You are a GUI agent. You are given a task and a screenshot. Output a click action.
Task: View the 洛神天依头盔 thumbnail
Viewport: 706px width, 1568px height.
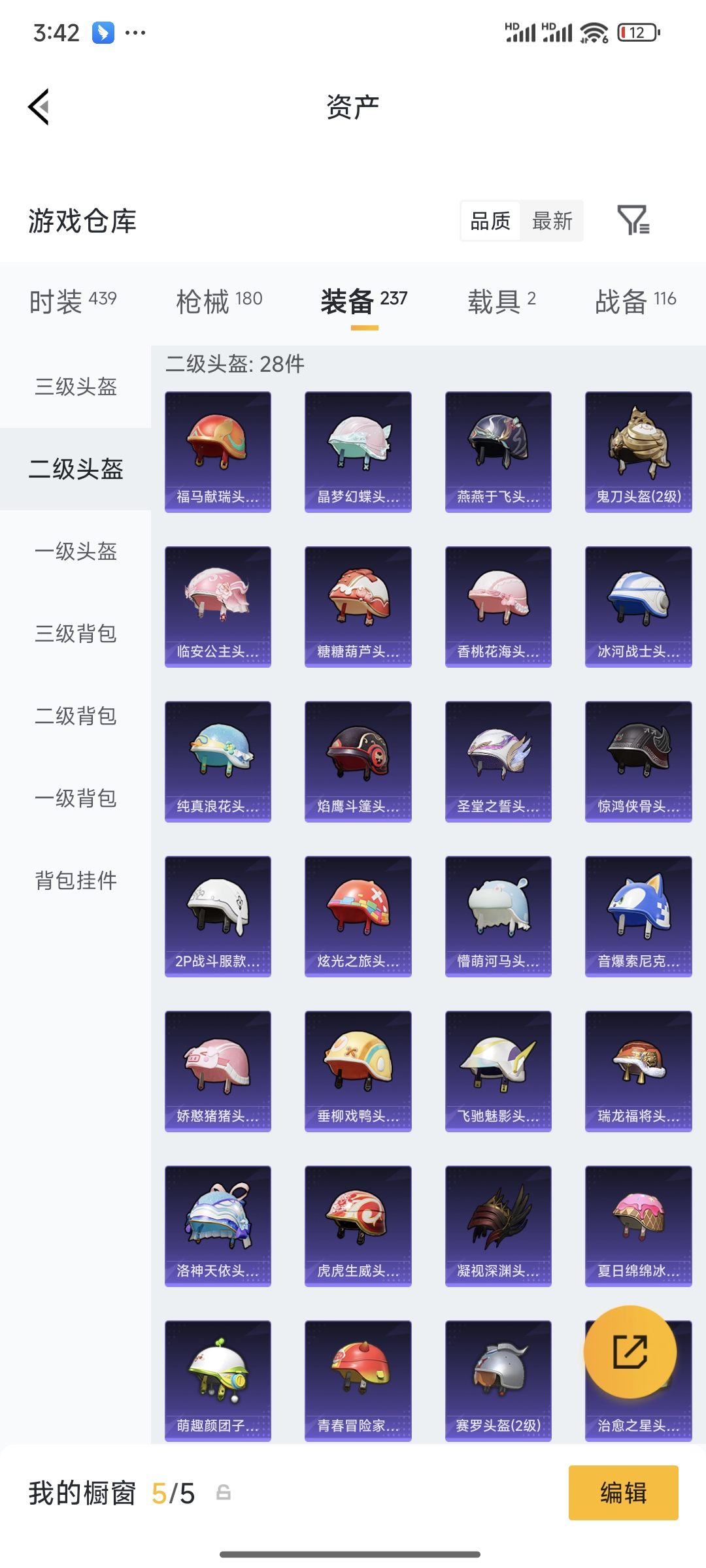[x=218, y=1225]
